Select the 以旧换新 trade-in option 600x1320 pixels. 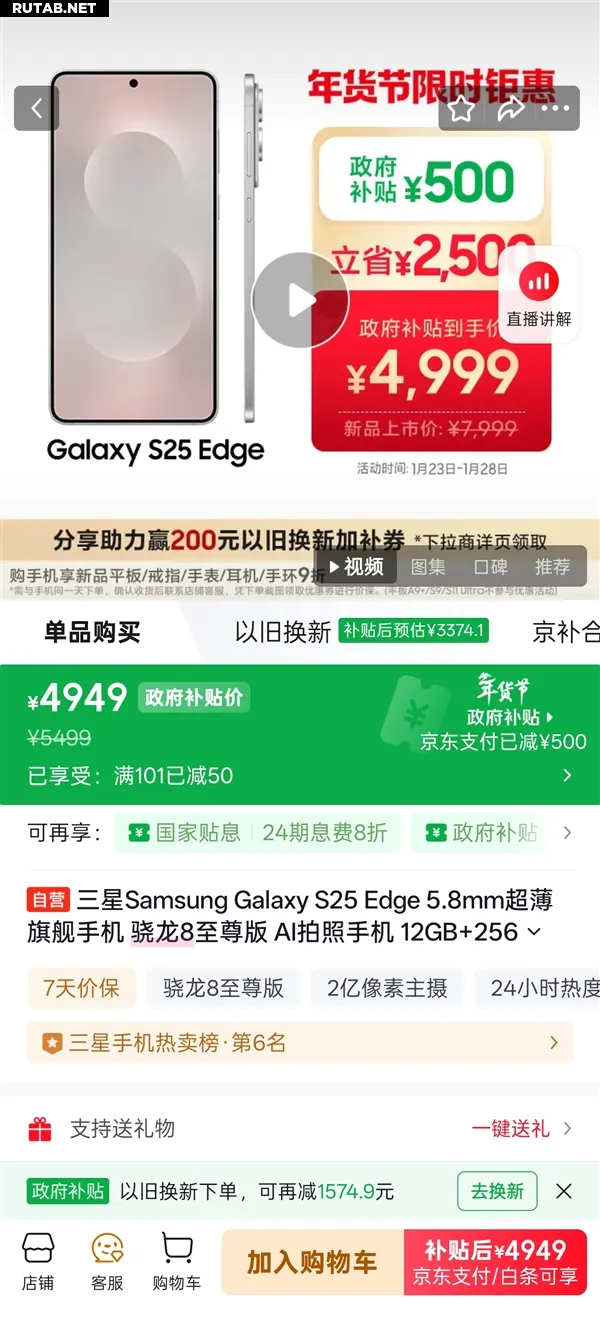(x=283, y=632)
